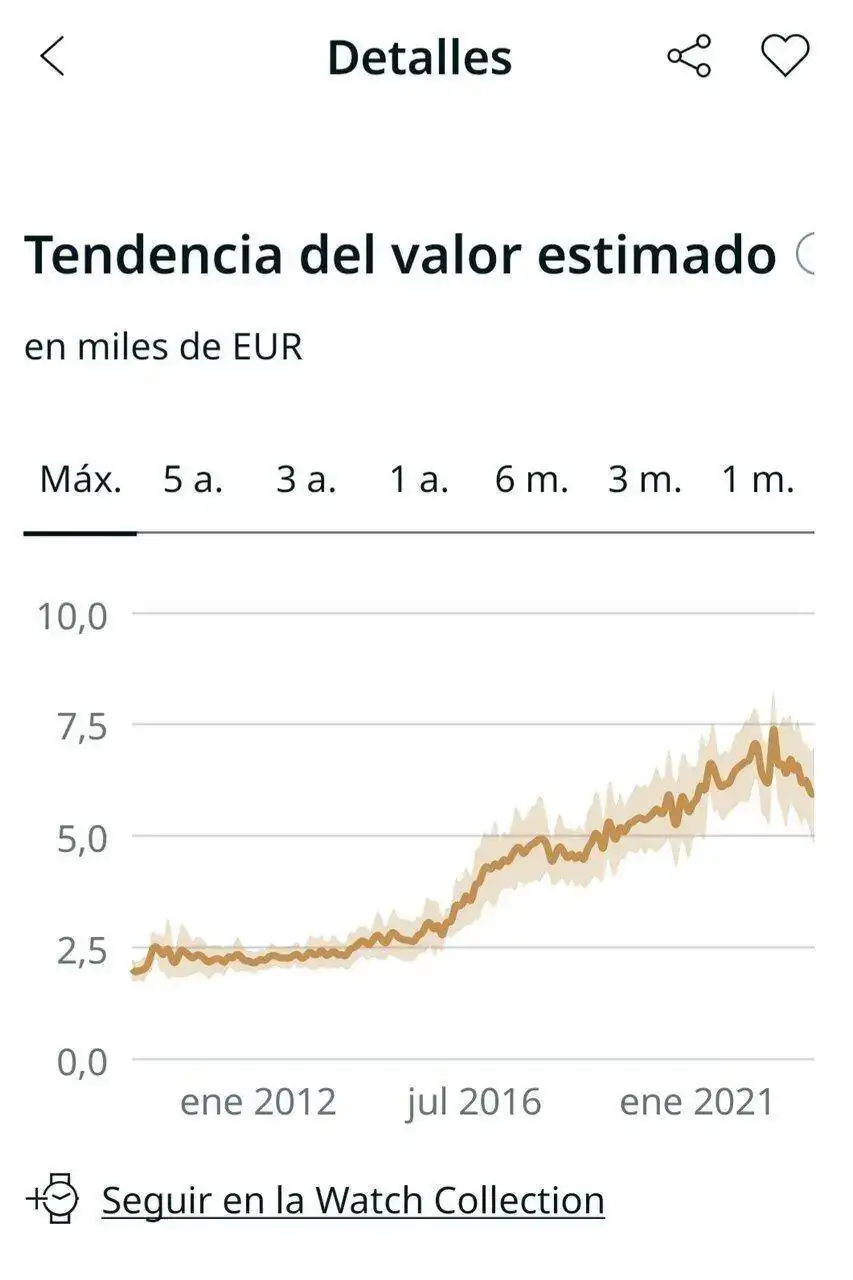Viewport: 853px width, 1280px height.
Task: Open Seguir en la Watch Collection link
Action: tap(352, 1199)
